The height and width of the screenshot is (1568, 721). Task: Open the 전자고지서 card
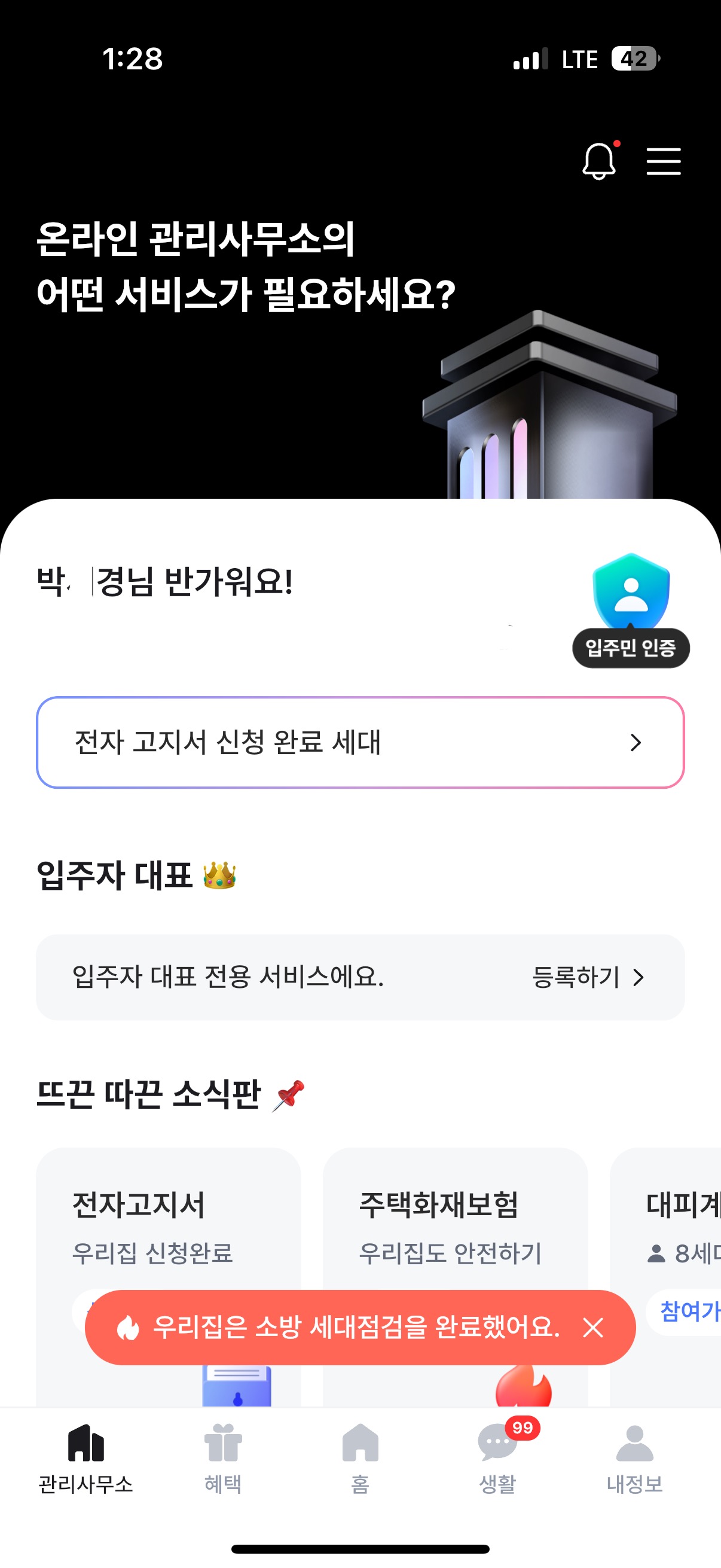pos(169,1224)
